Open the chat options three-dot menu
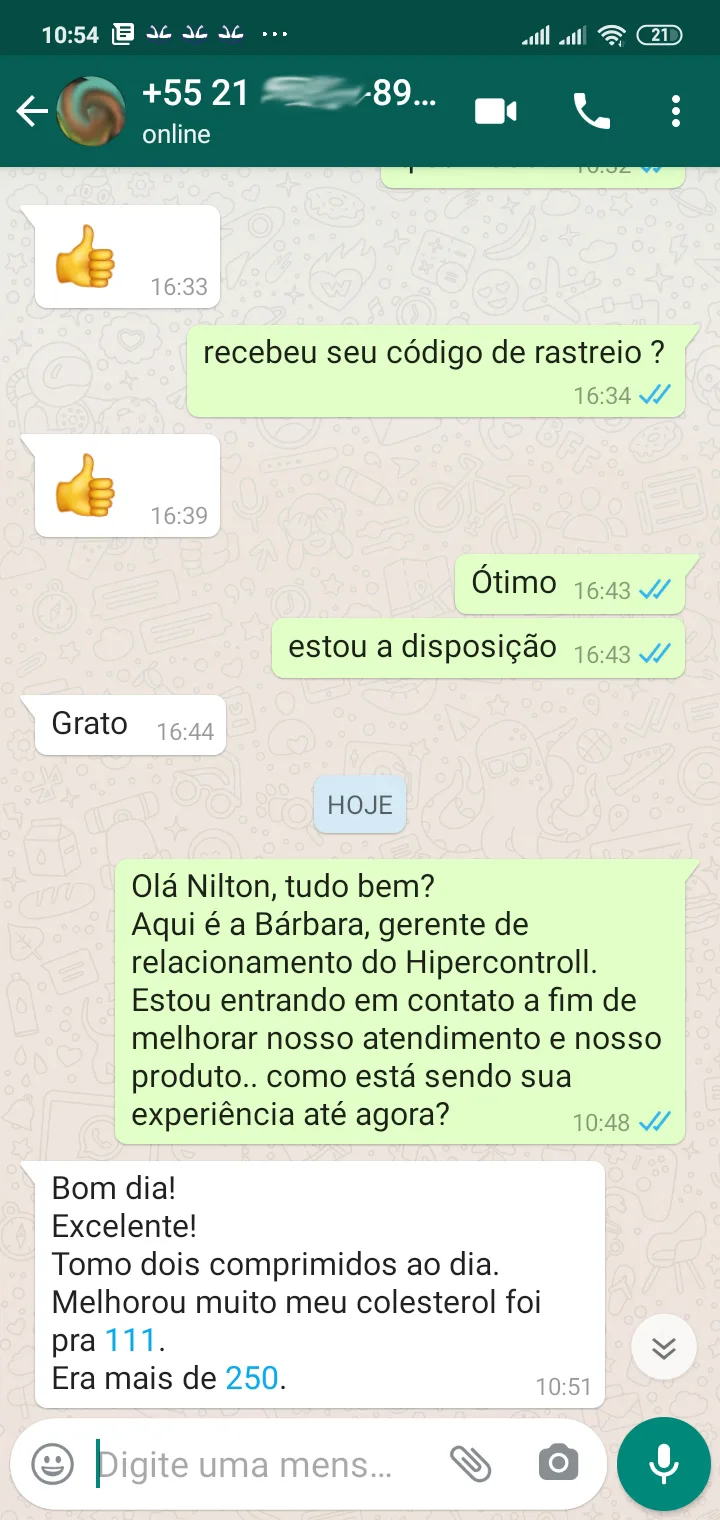The width and height of the screenshot is (720, 1520). (676, 111)
